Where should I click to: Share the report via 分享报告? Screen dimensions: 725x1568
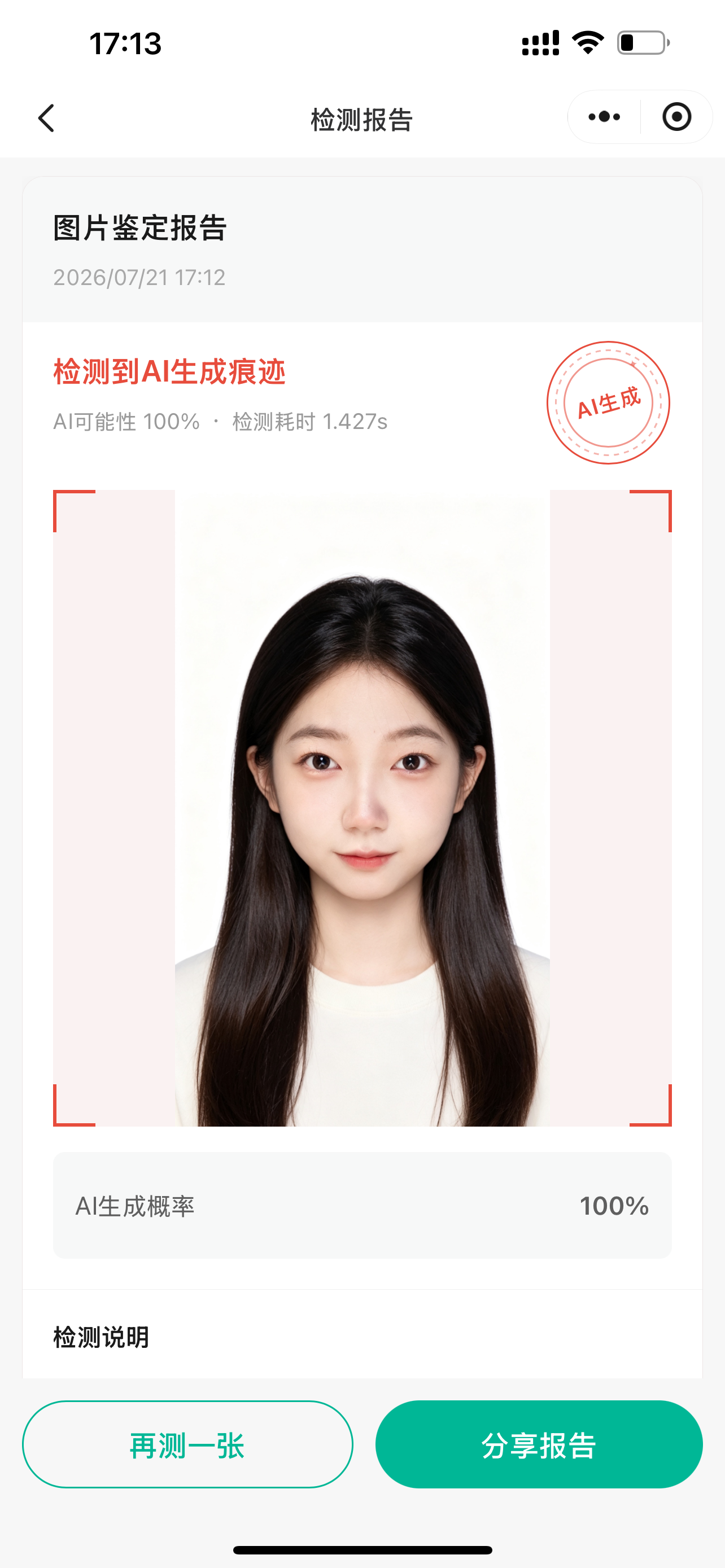539,1444
